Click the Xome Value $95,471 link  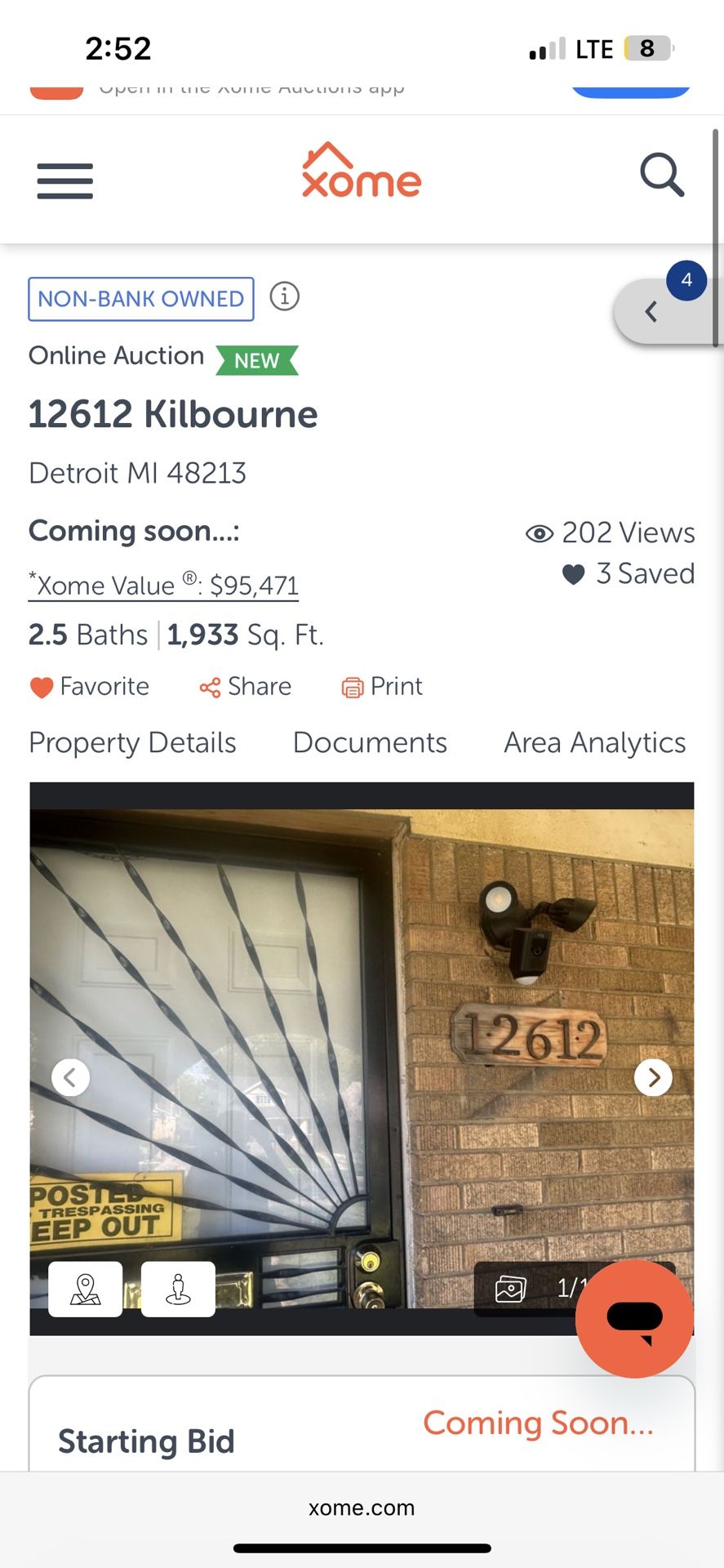pyautogui.click(x=162, y=584)
